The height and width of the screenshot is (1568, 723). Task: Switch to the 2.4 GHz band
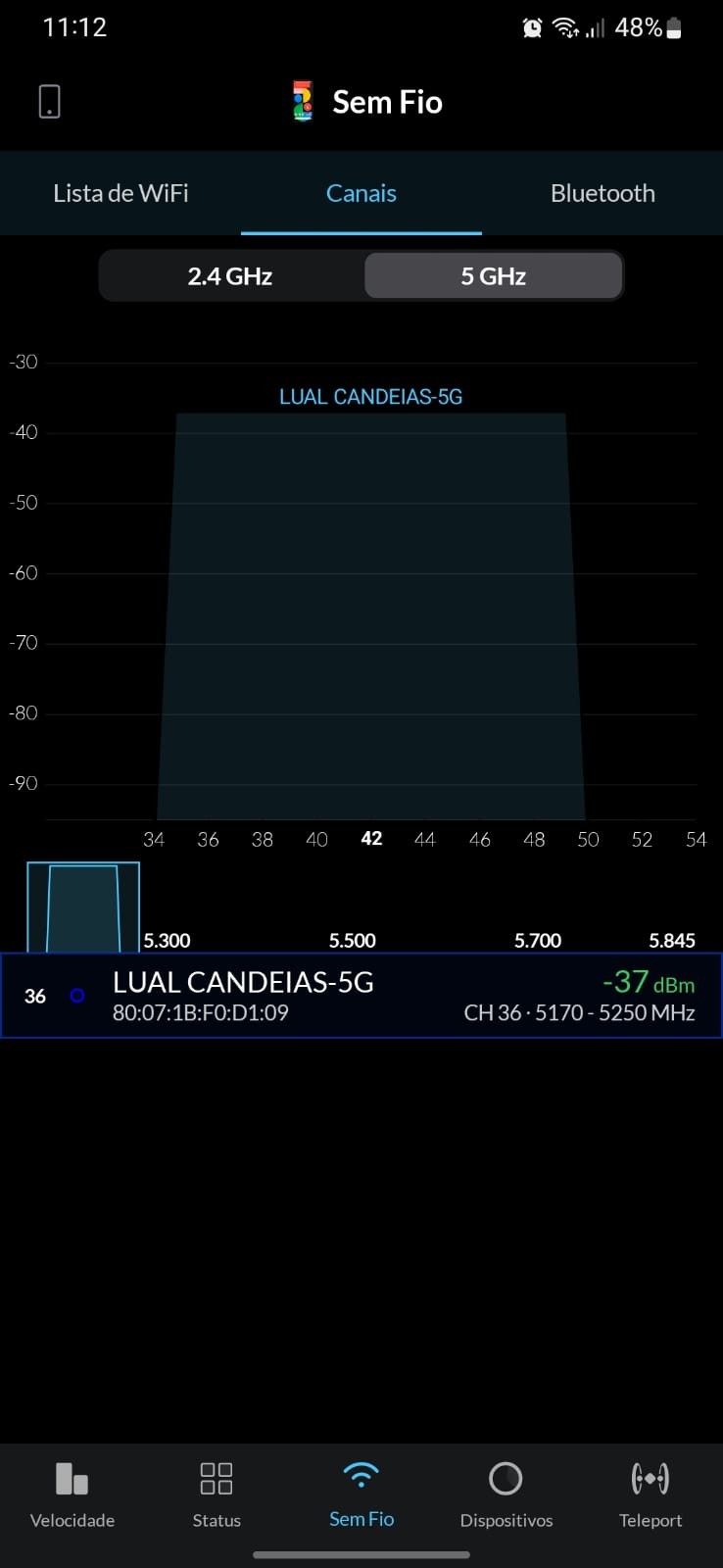click(x=230, y=276)
